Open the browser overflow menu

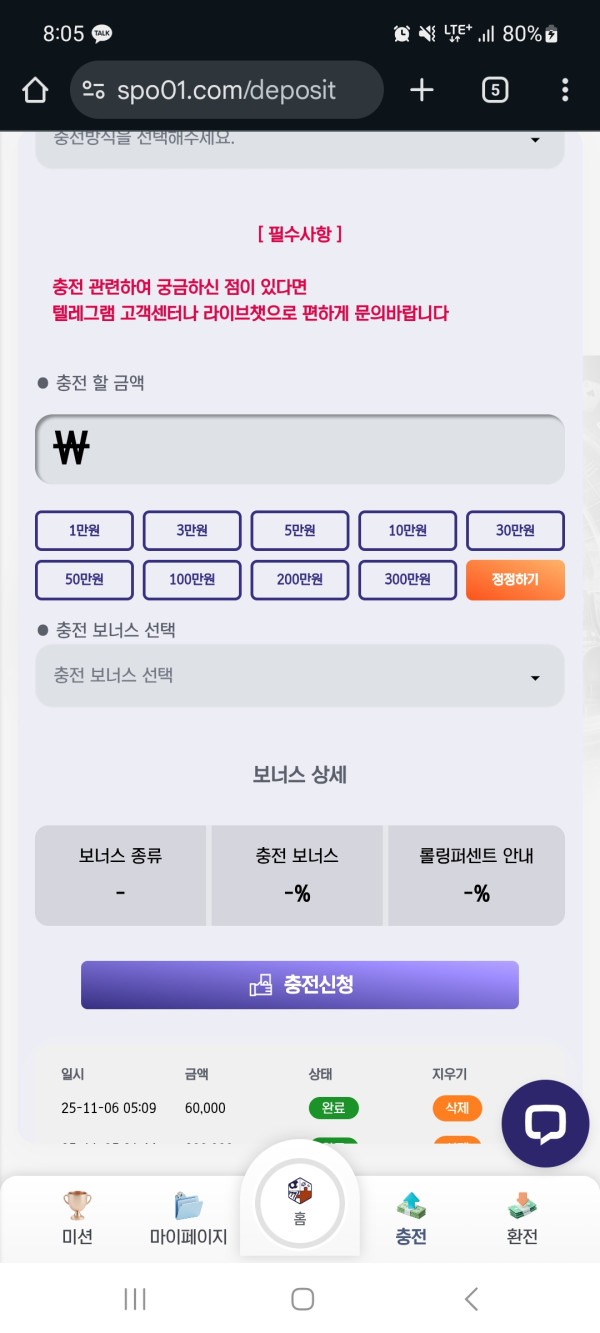coord(565,91)
